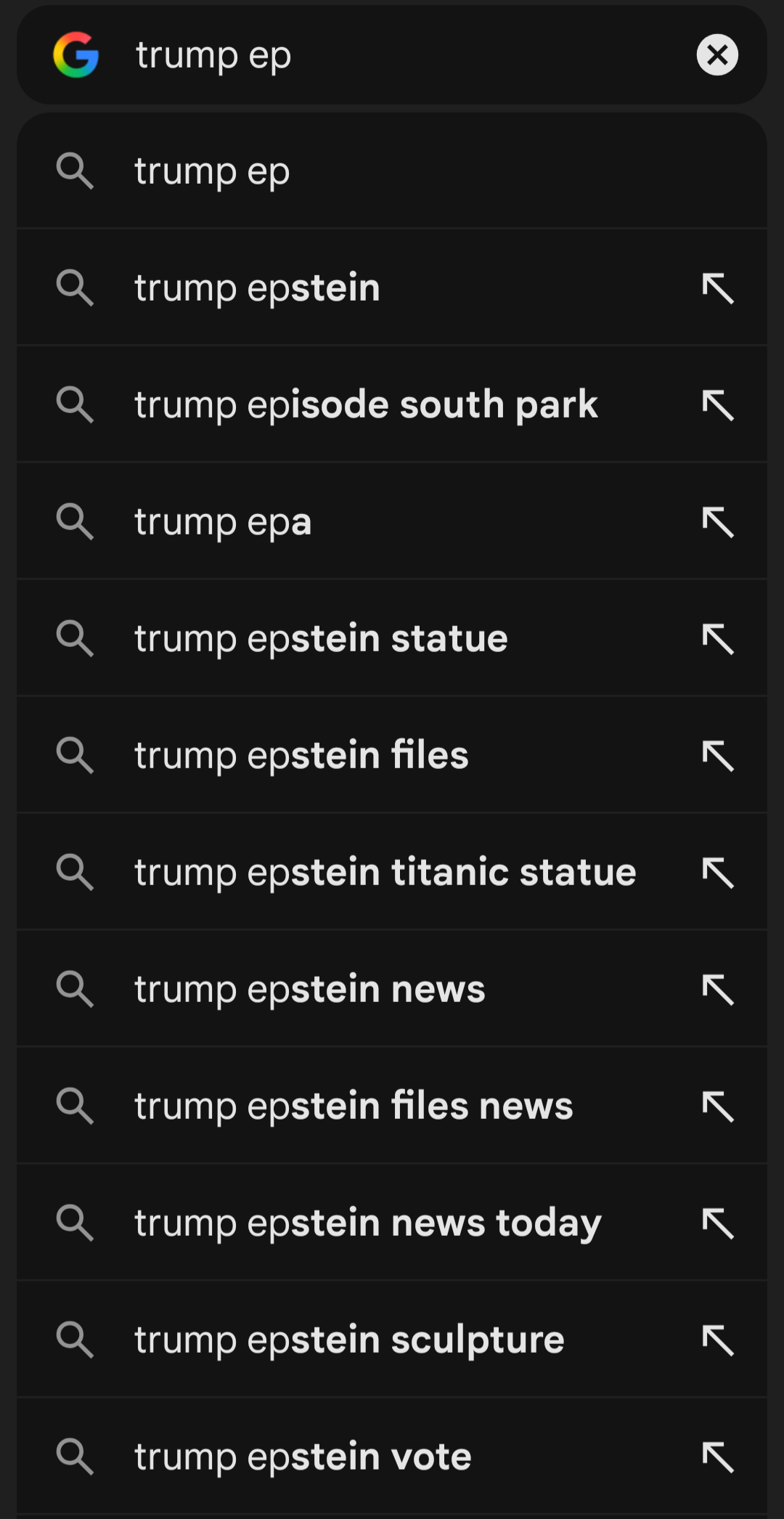784x1519 pixels.
Task: Clear the search text with the X button
Action: click(x=717, y=54)
